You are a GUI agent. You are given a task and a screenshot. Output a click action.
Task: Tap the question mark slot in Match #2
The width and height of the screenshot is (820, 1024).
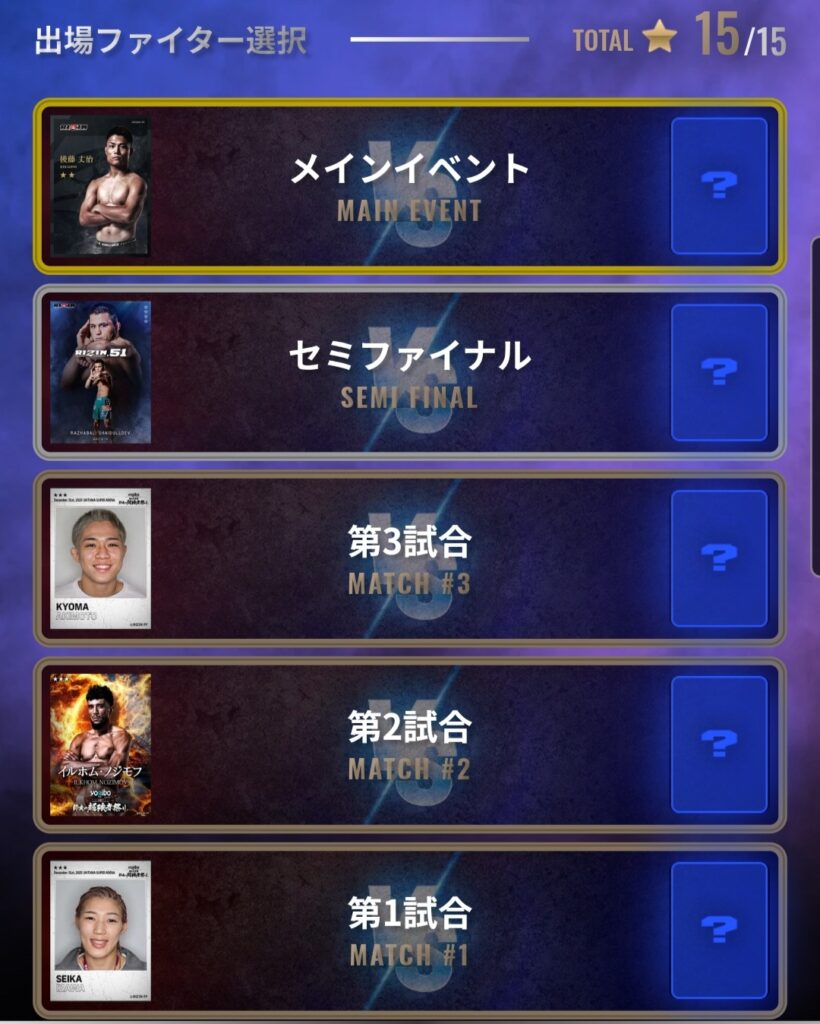tap(719, 744)
